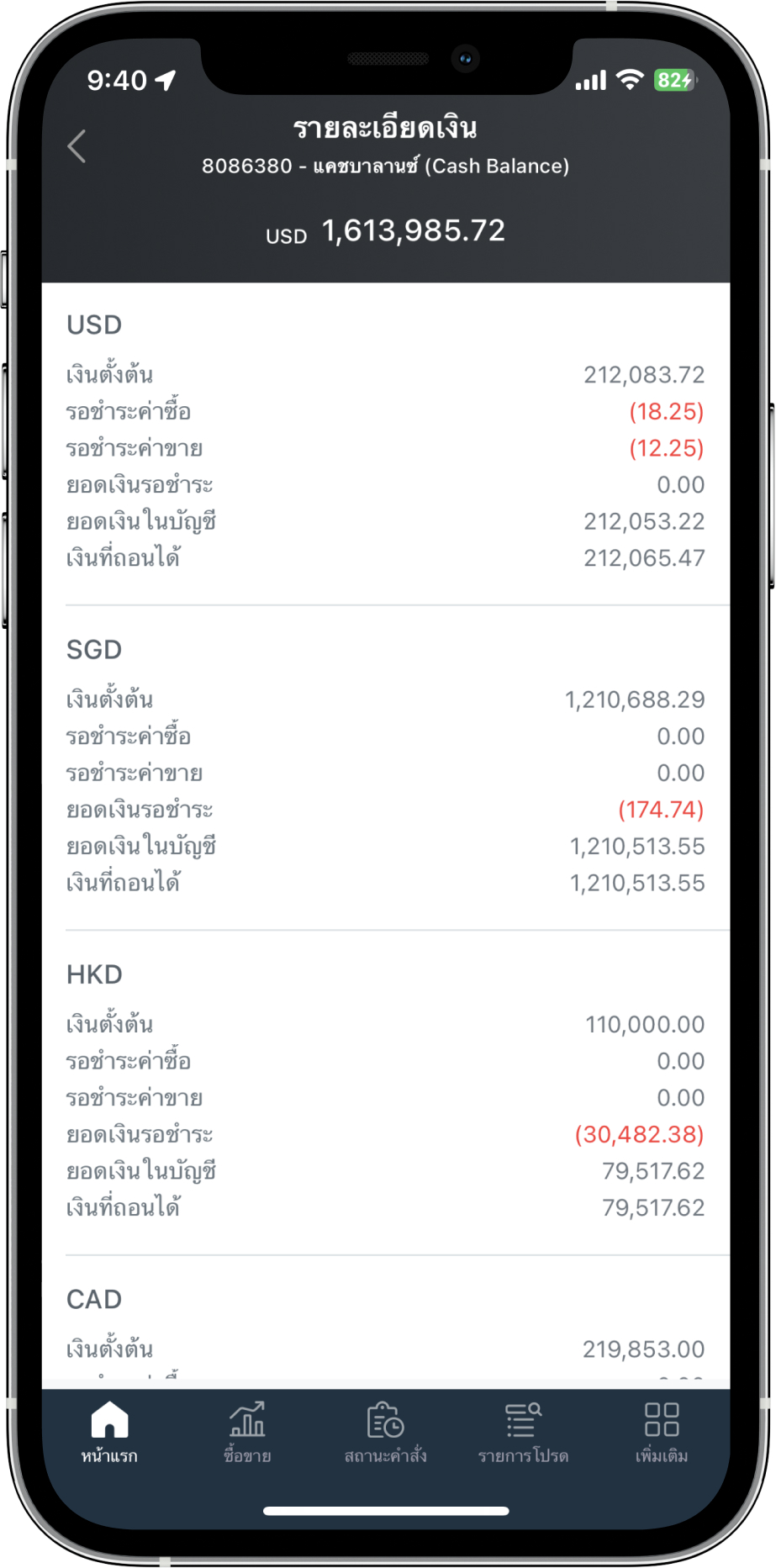
Task: Select the account 8086380 Cash Balance header
Action: 388,166
